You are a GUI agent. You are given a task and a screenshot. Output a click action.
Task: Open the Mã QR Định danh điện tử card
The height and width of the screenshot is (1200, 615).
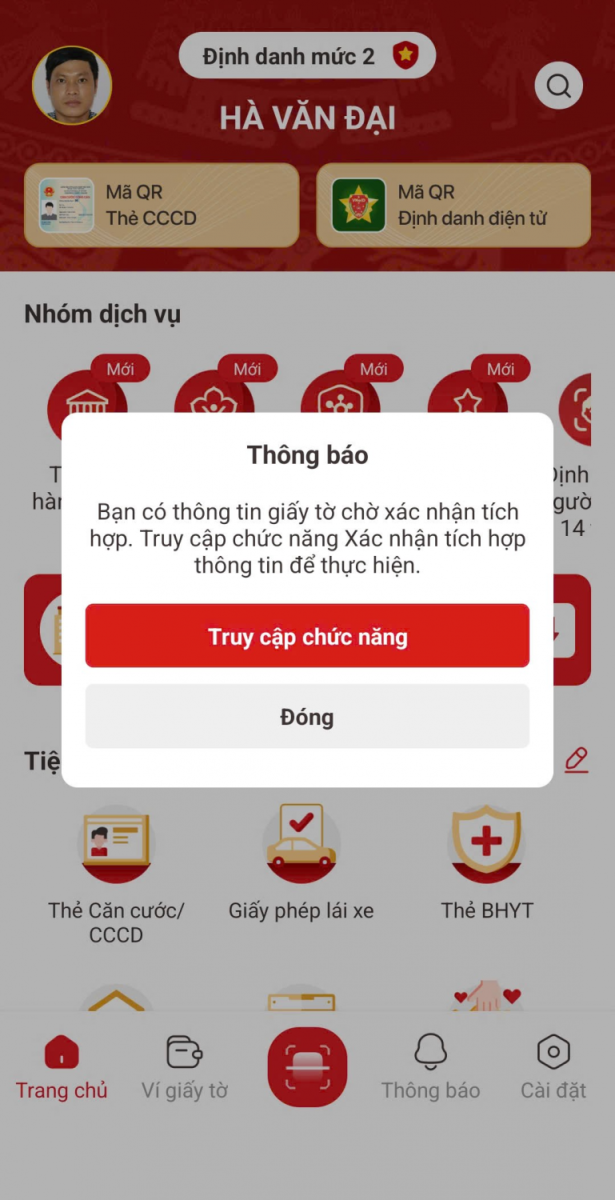click(x=454, y=205)
